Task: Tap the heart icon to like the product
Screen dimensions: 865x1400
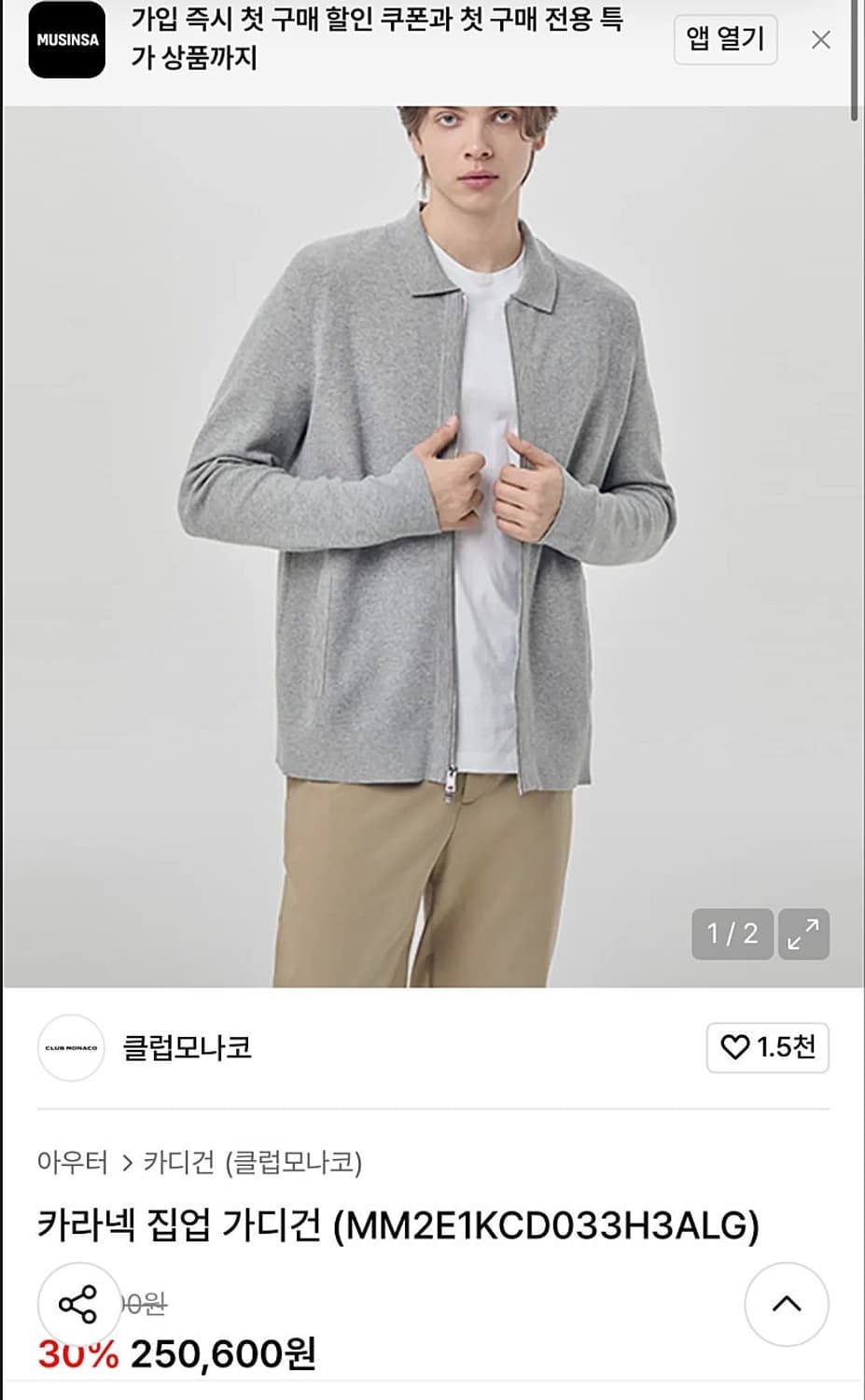Action: 737,1048
